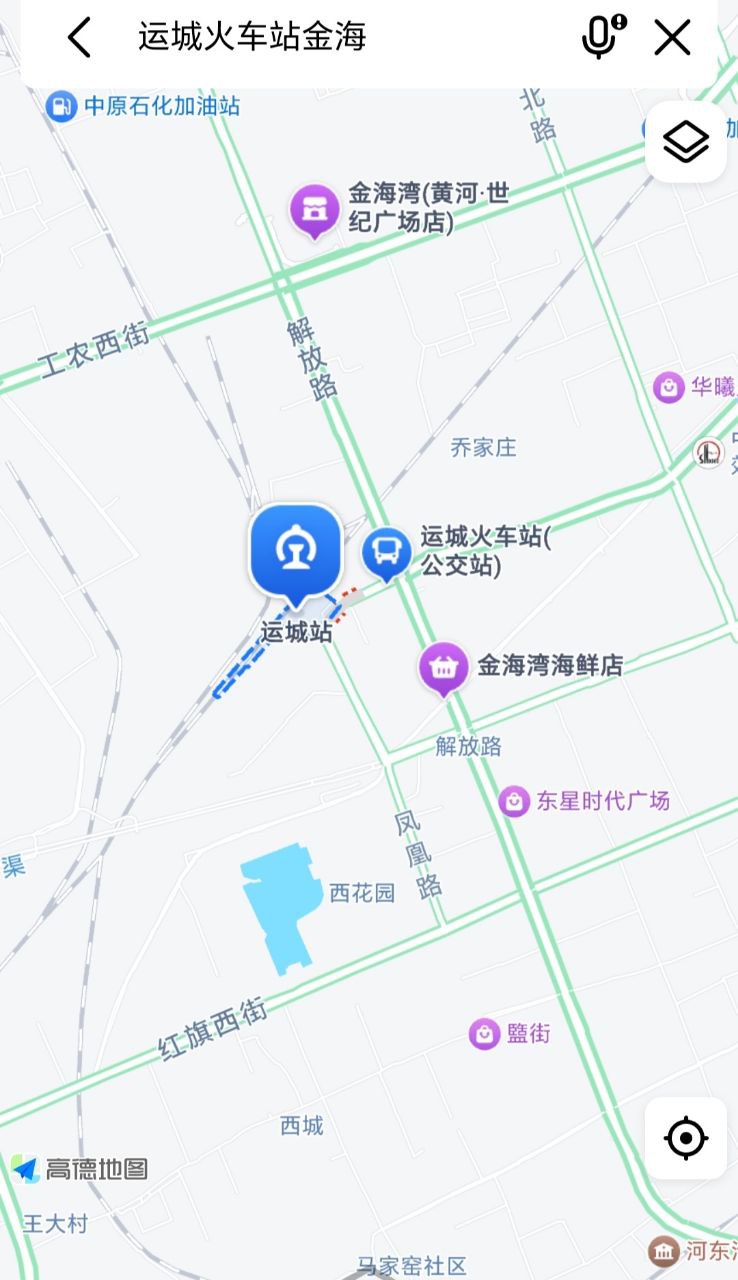The height and width of the screenshot is (1280, 738).
Task: Select 金海湾(黄河·世纪广场店) marker
Action: tap(315, 209)
